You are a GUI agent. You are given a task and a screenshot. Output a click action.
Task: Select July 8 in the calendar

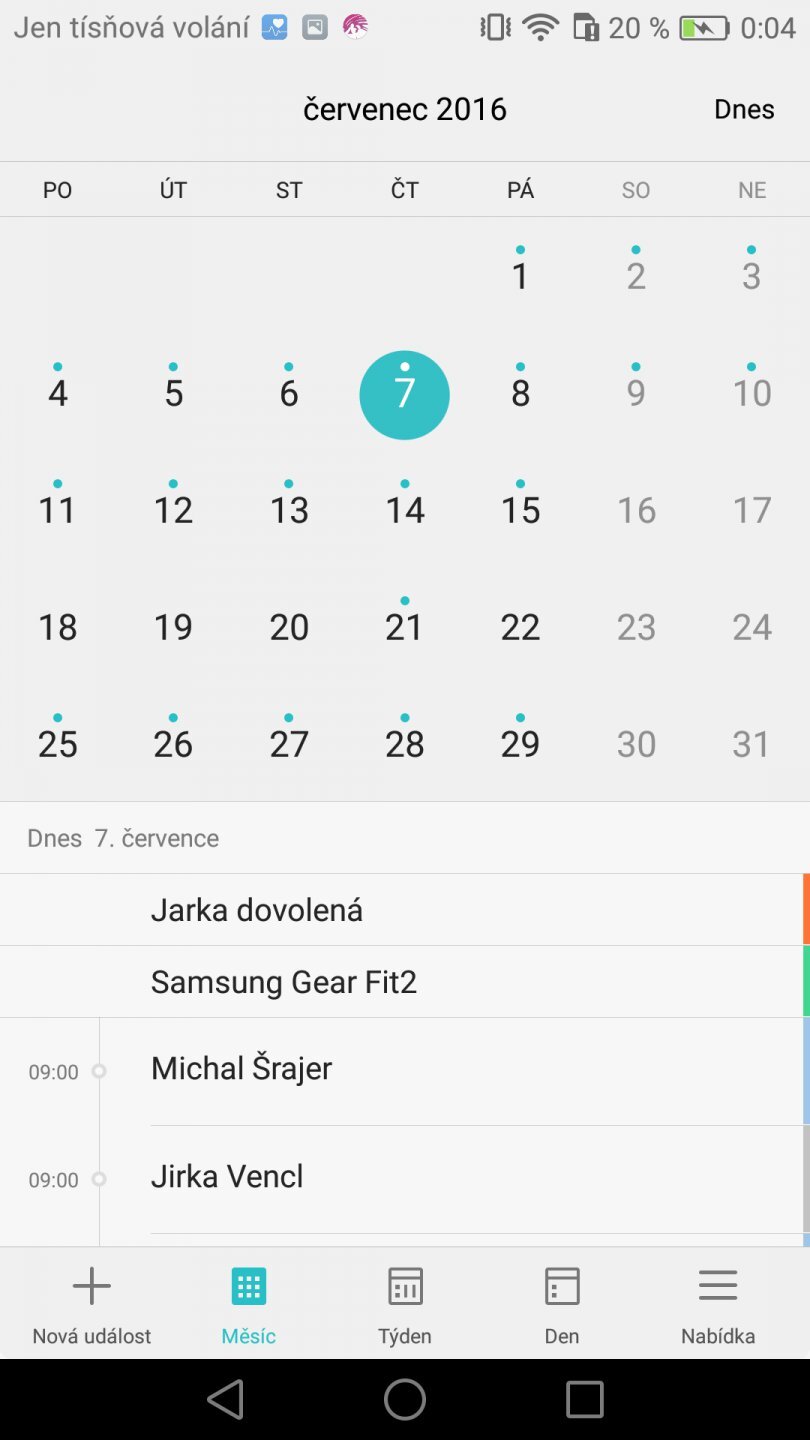[520, 393]
